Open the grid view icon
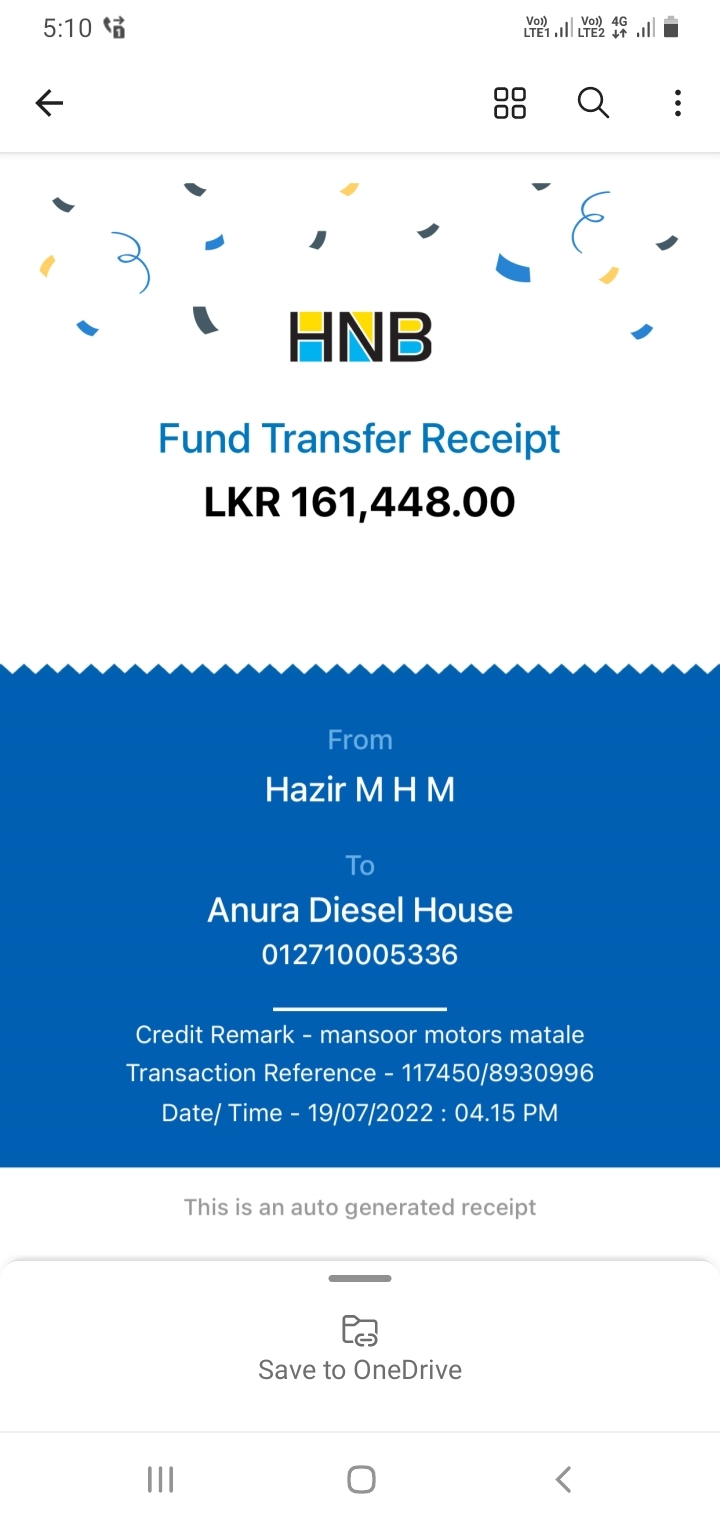720x1520 pixels. 510,103
